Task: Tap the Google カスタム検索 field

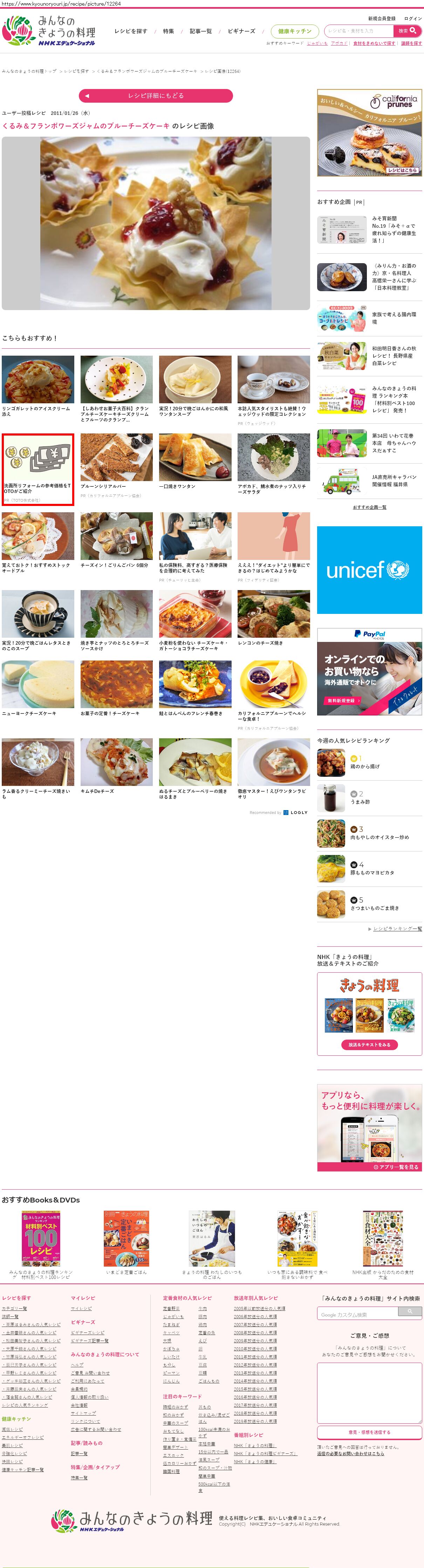Action: [358, 1315]
